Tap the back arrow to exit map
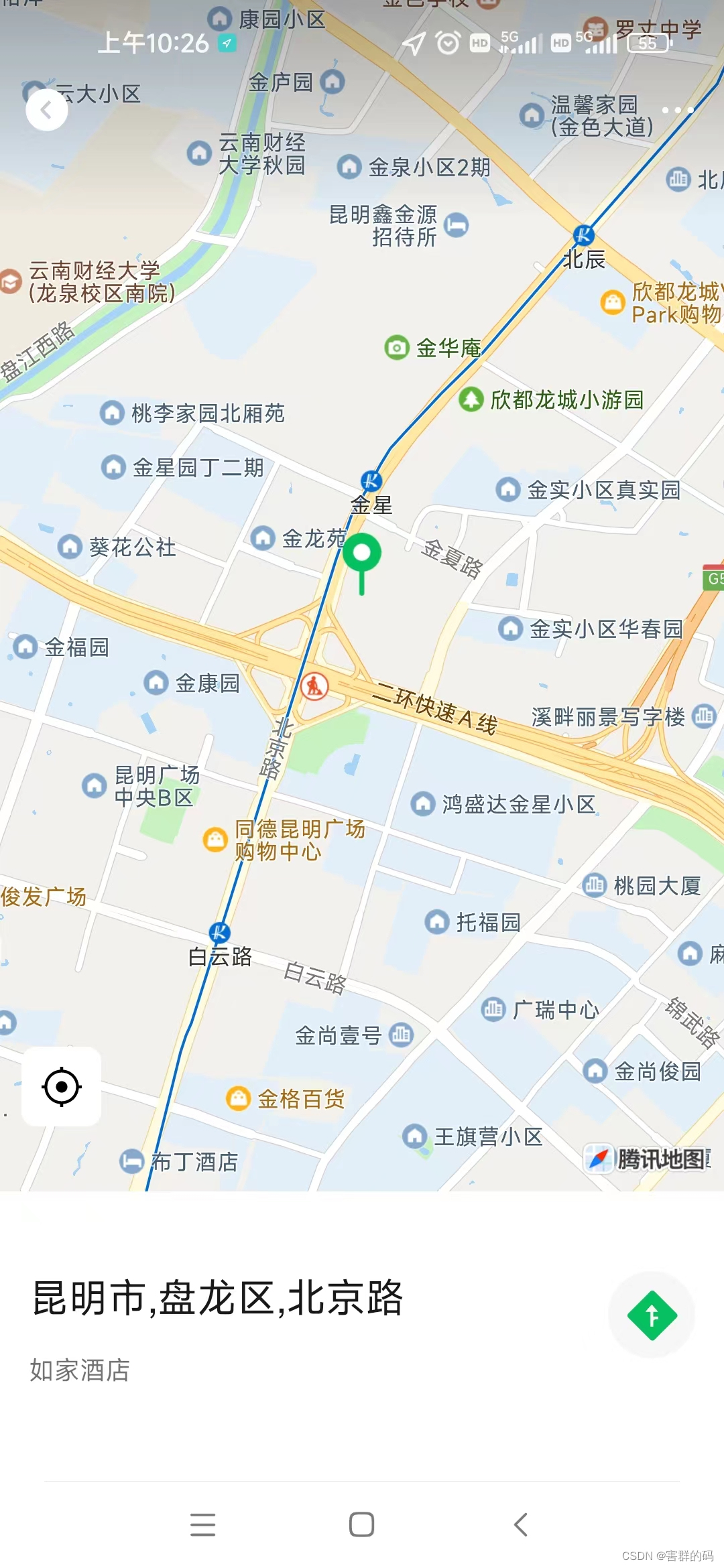This screenshot has height=1568, width=724. coord(46,111)
